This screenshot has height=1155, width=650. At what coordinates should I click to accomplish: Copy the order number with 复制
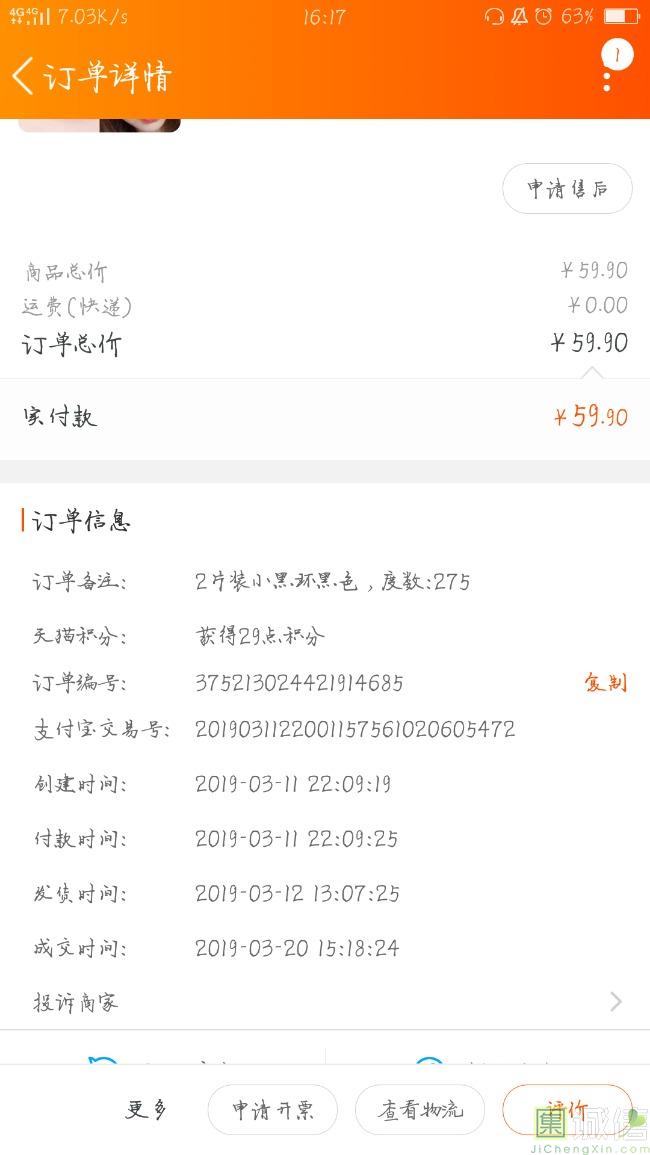pos(605,683)
